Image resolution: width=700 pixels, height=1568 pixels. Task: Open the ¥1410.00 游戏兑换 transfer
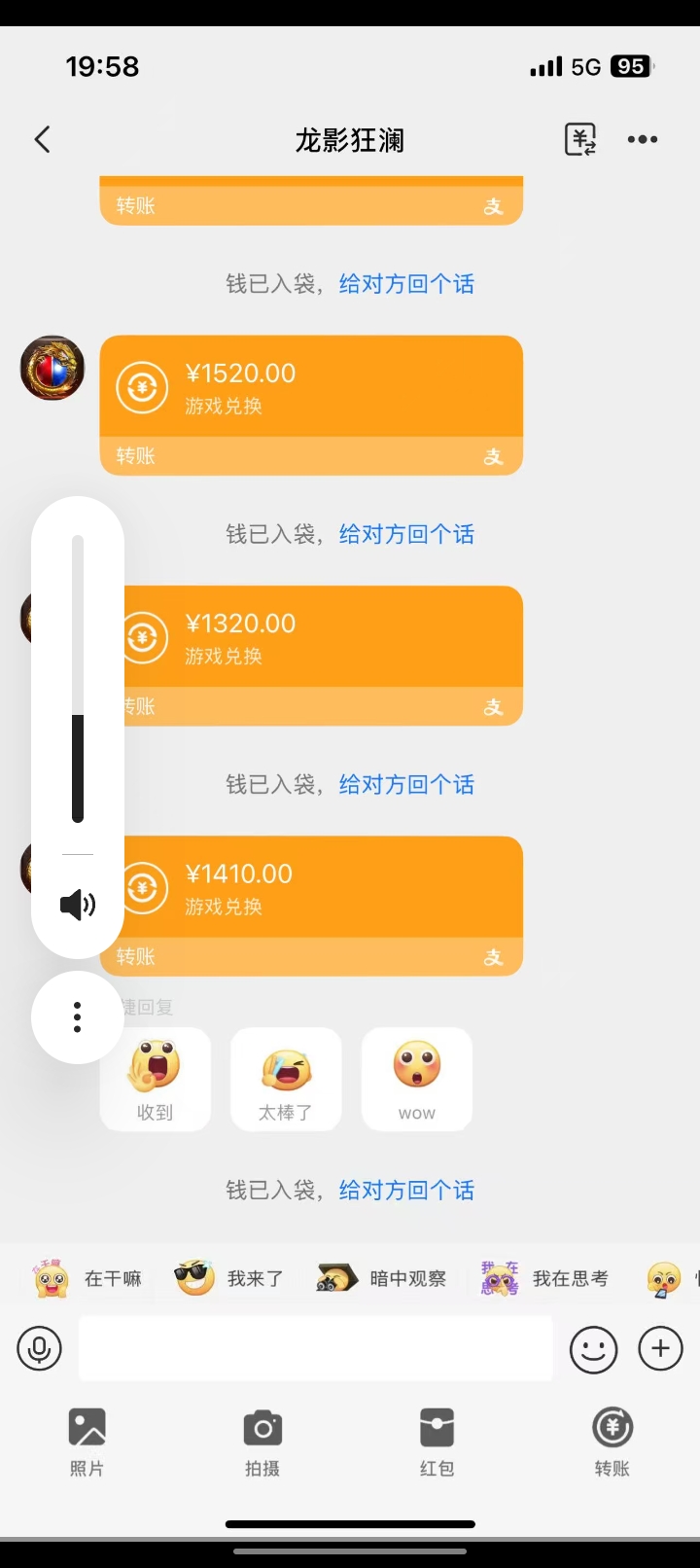321,888
